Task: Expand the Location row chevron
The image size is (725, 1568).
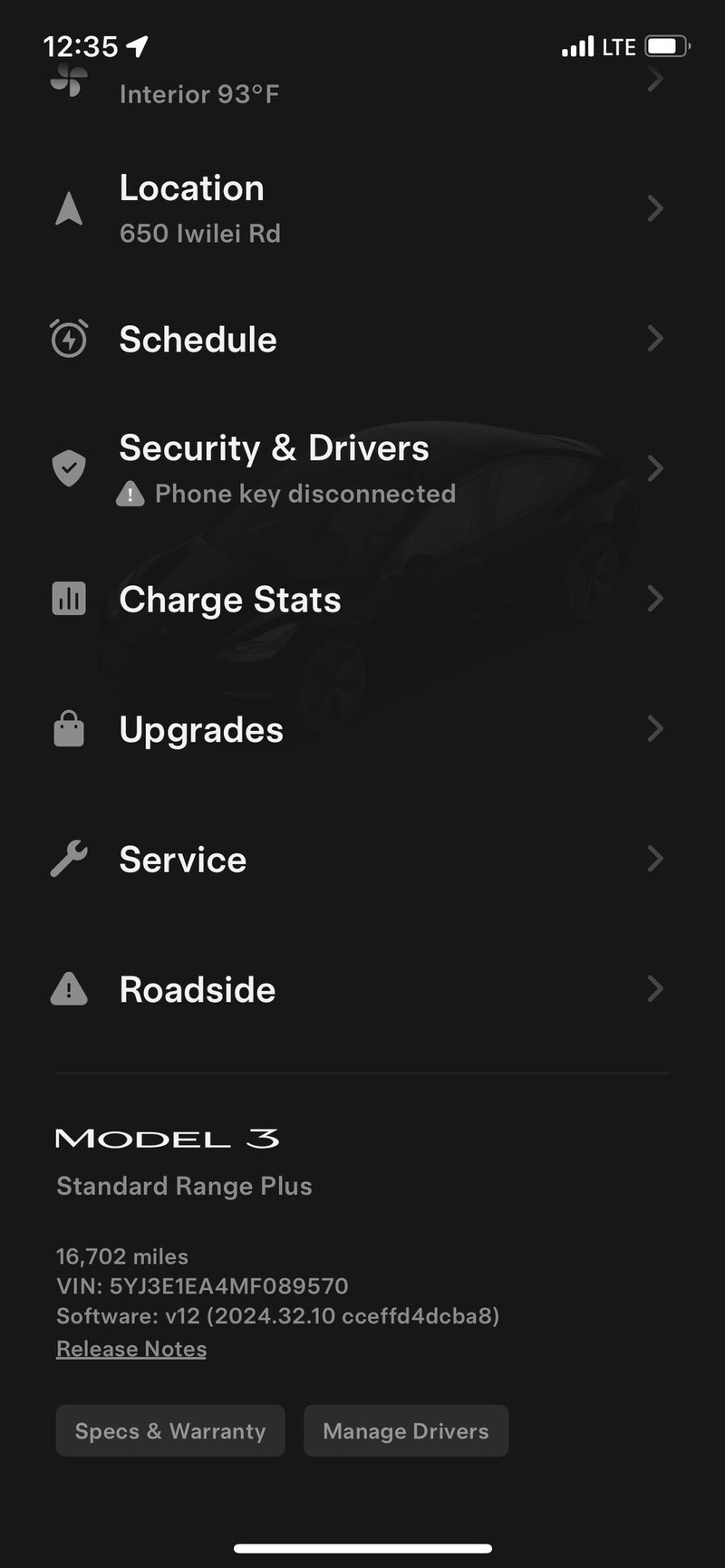Action: (656, 208)
